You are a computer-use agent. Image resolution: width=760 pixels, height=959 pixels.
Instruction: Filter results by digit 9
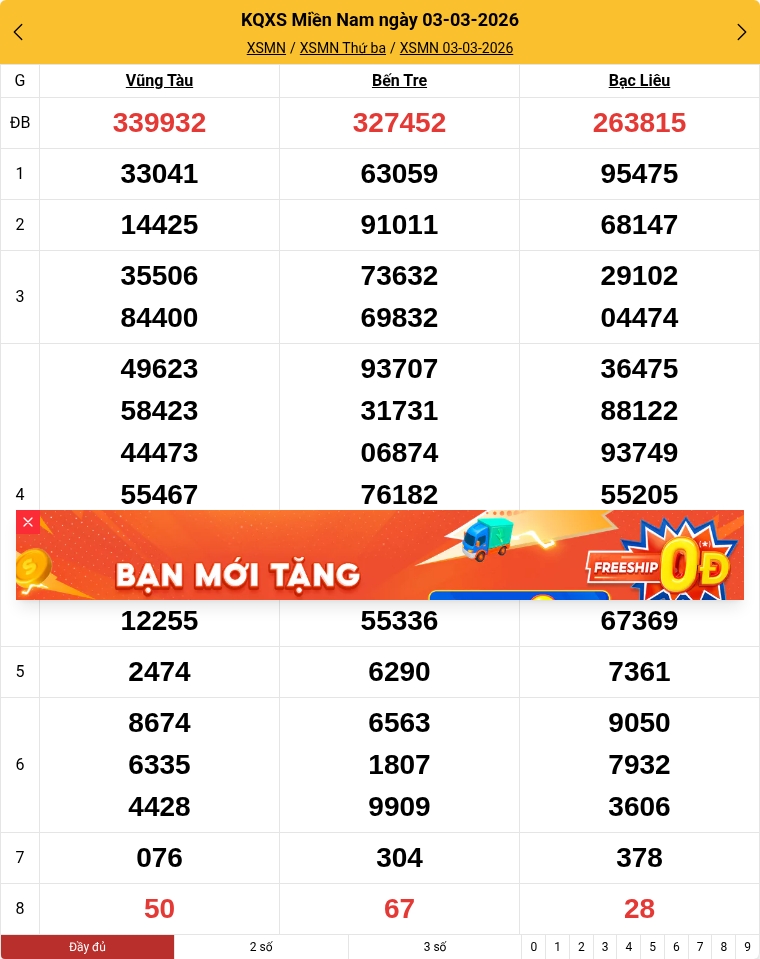(x=747, y=947)
